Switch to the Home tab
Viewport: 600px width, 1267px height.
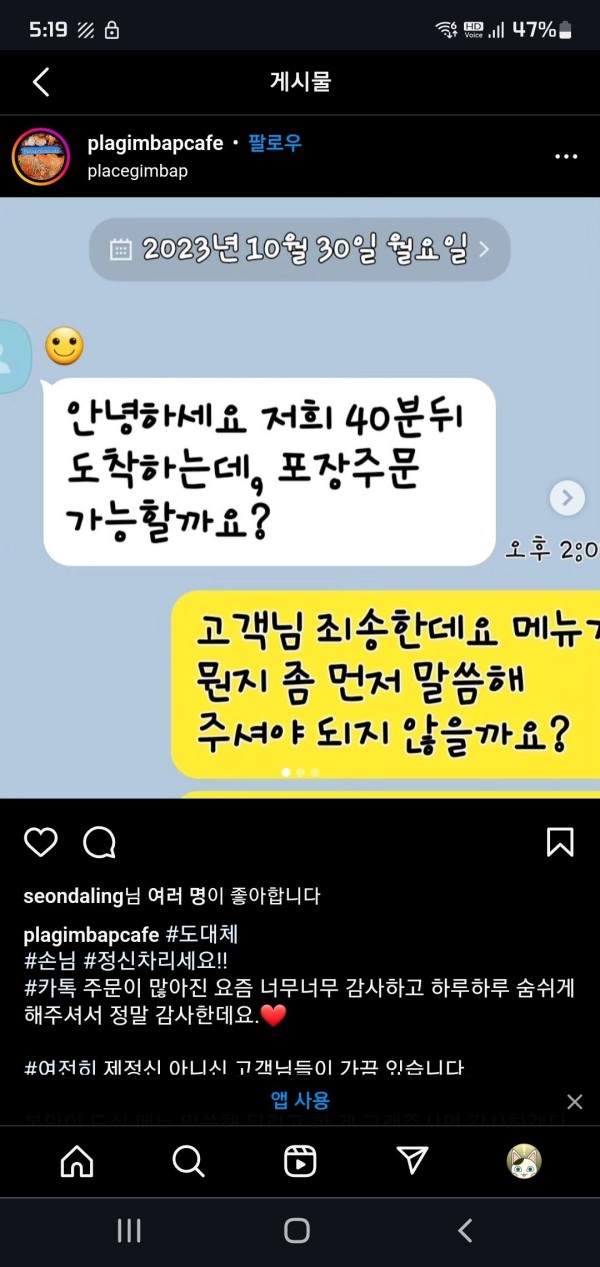[77, 1161]
